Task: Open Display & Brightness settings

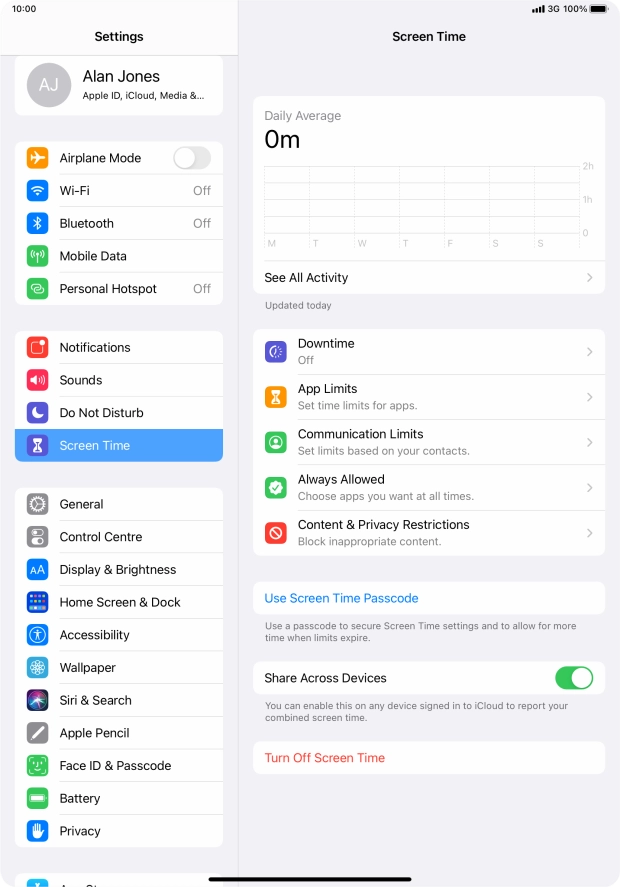Action: click(119, 569)
